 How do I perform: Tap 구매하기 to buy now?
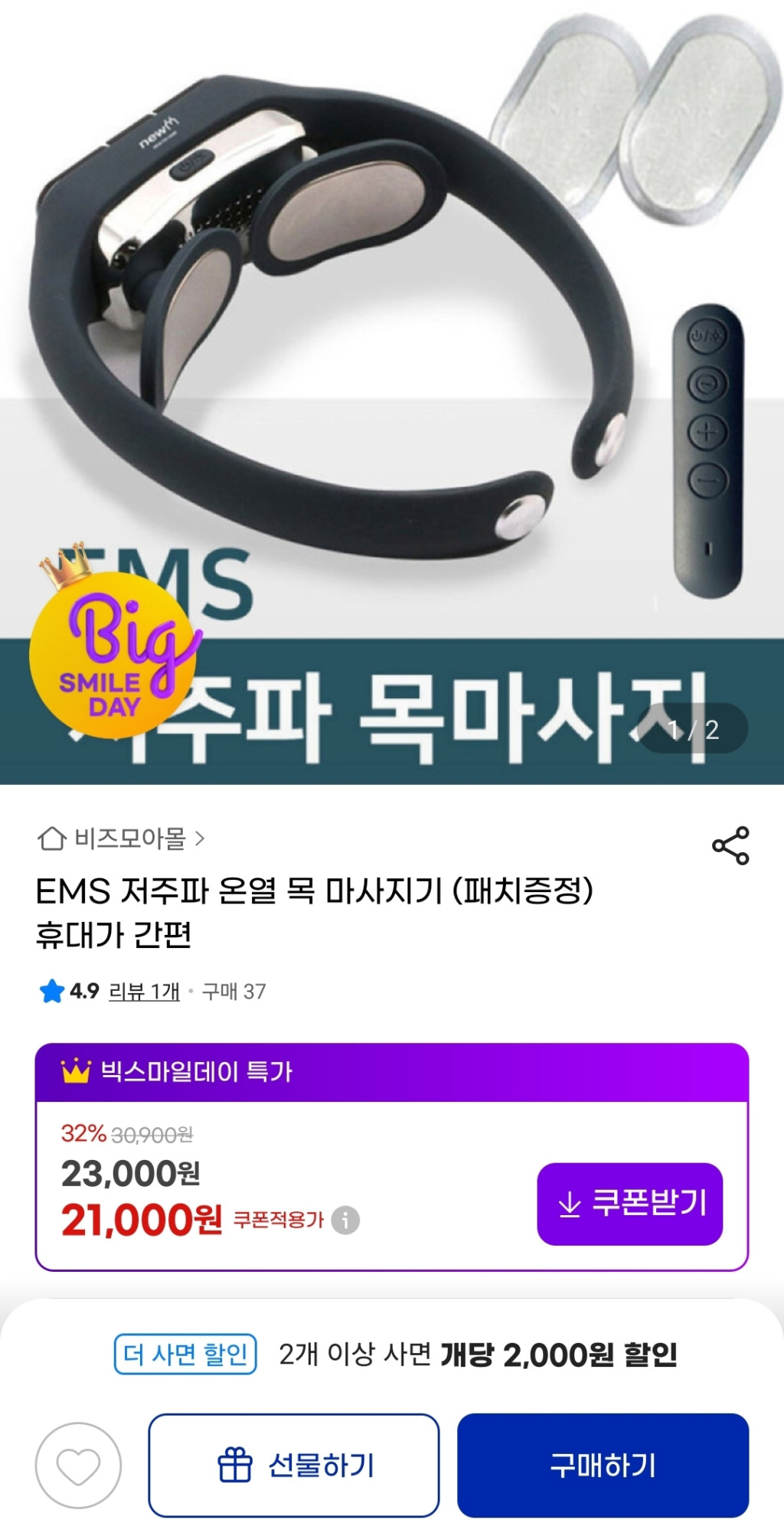[603, 1466]
